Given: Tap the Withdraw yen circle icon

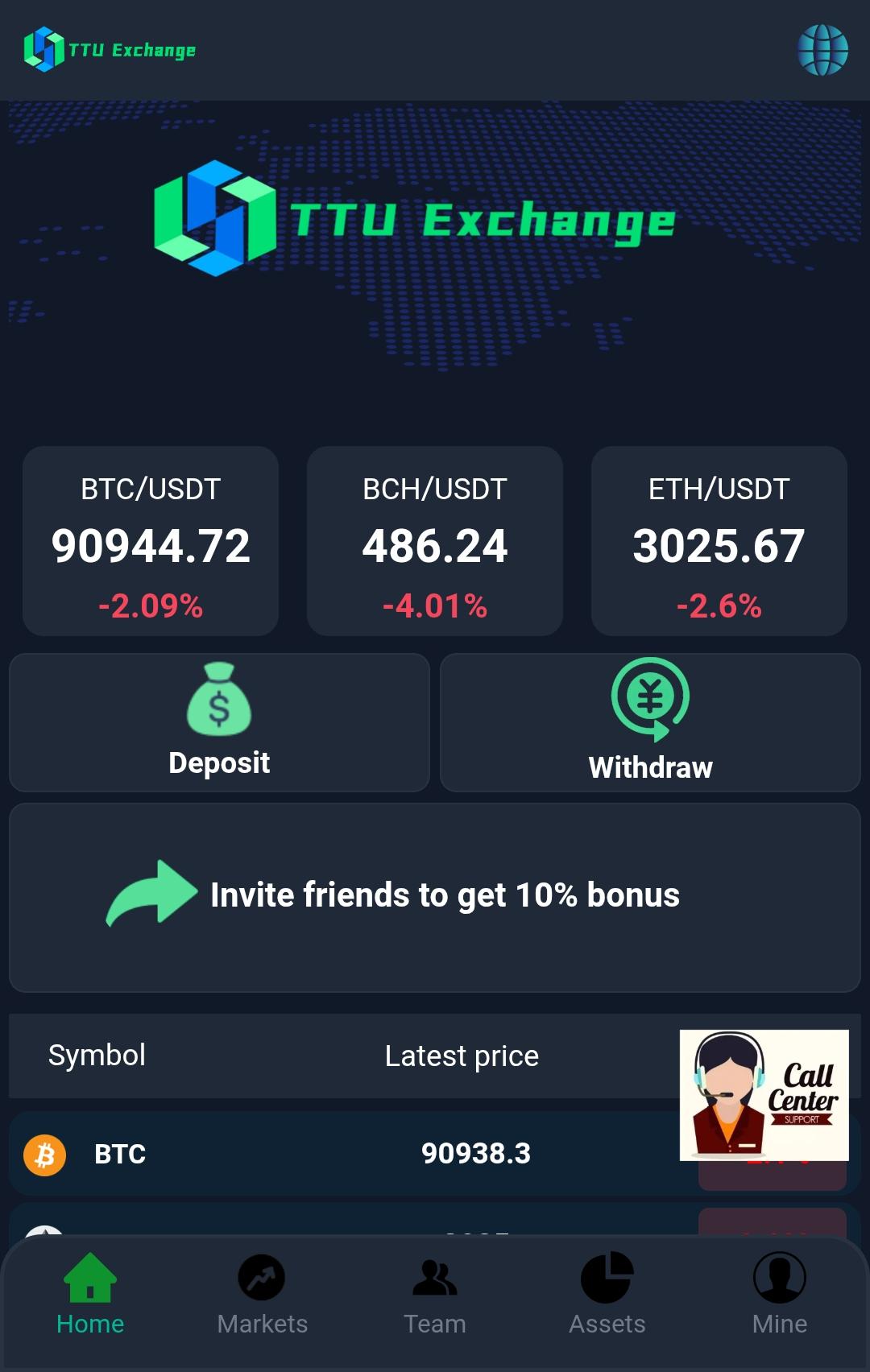Looking at the screenshot, I should [651, 697].
